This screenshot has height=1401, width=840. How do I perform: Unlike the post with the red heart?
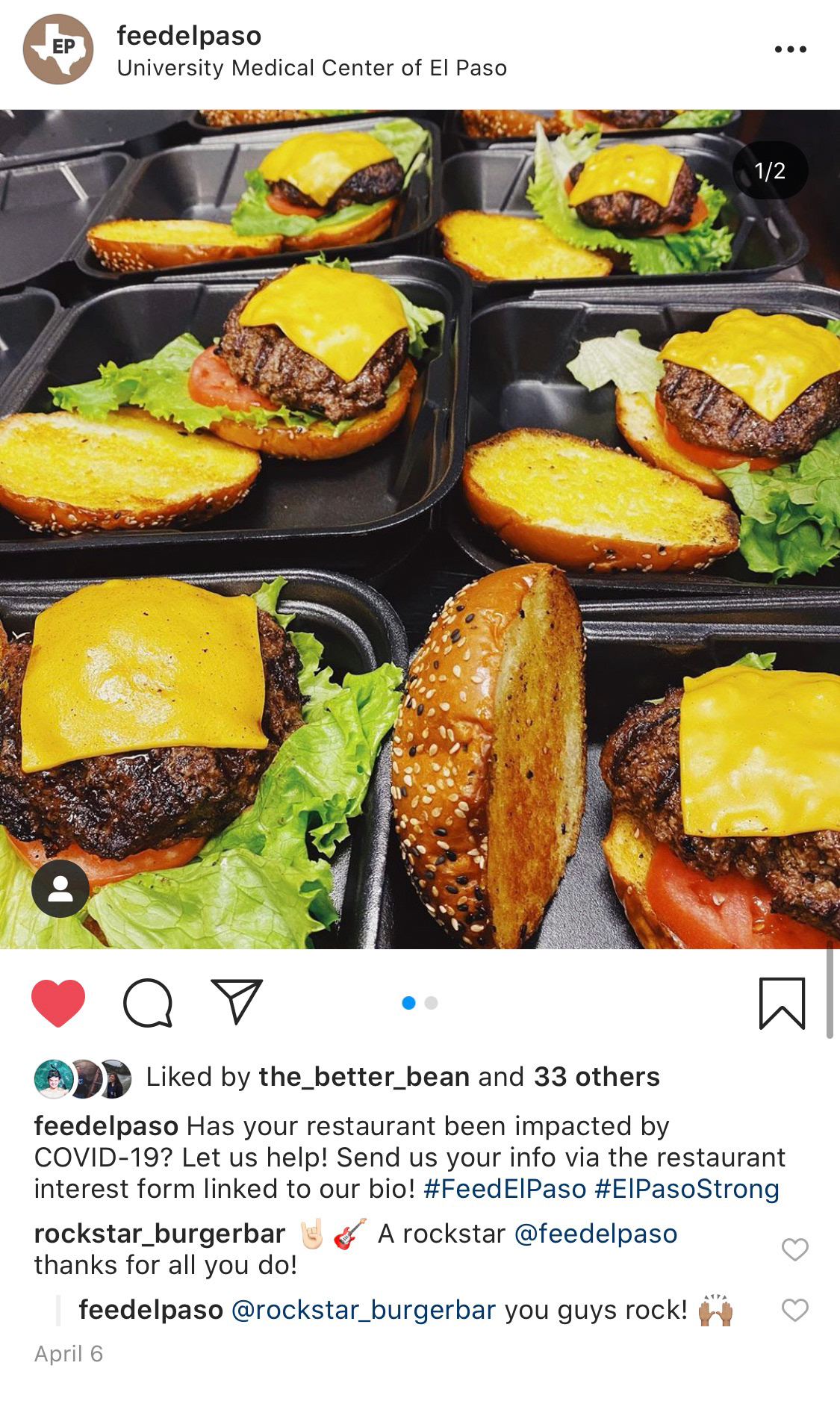(58, 1003)
